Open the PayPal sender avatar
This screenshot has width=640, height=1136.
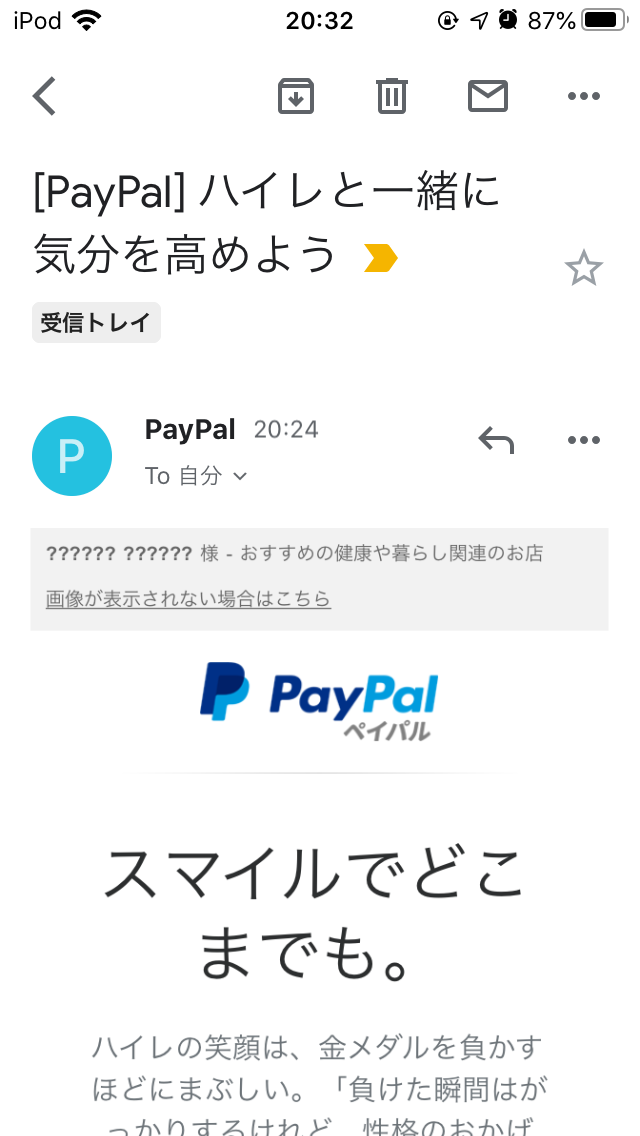tap(72, 456)
